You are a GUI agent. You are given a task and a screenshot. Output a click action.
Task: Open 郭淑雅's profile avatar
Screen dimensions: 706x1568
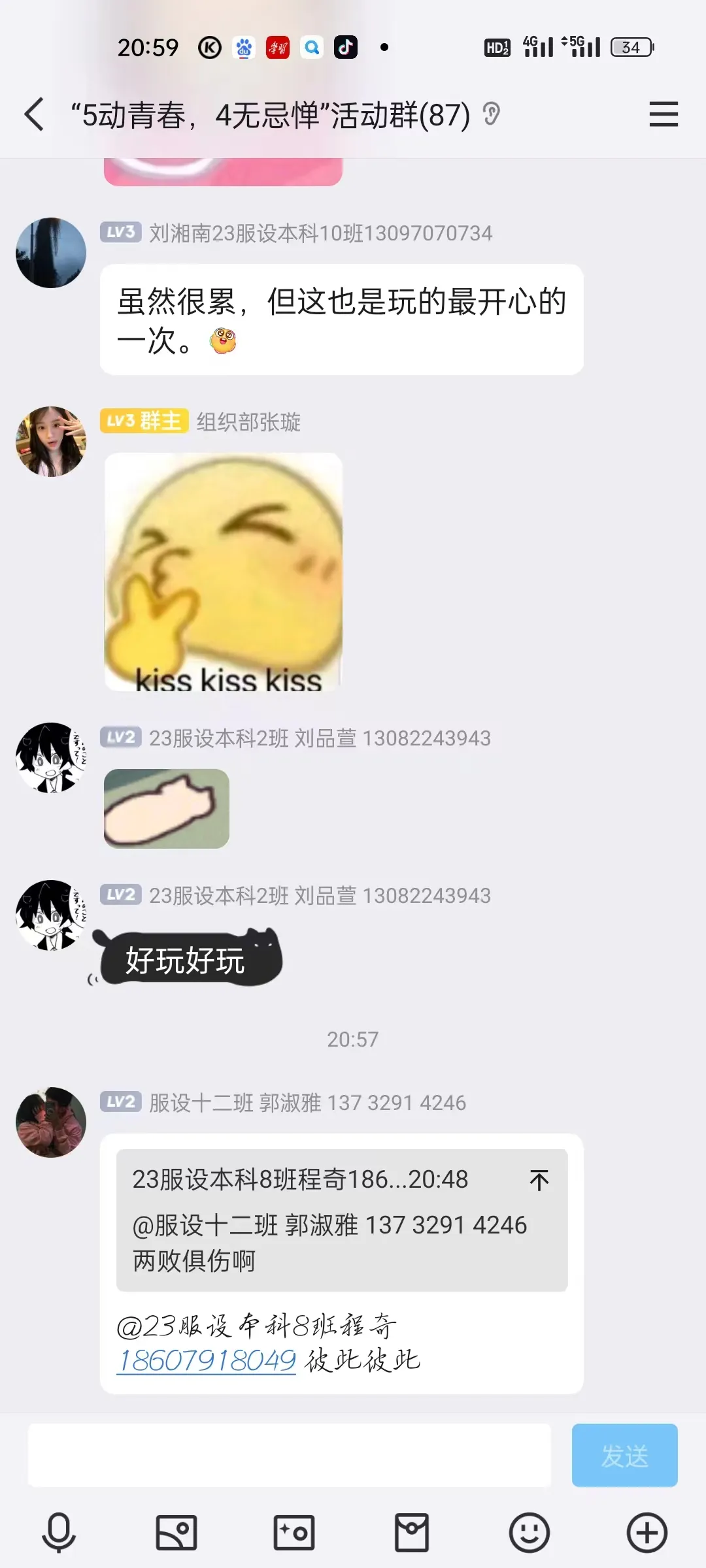51,1122
